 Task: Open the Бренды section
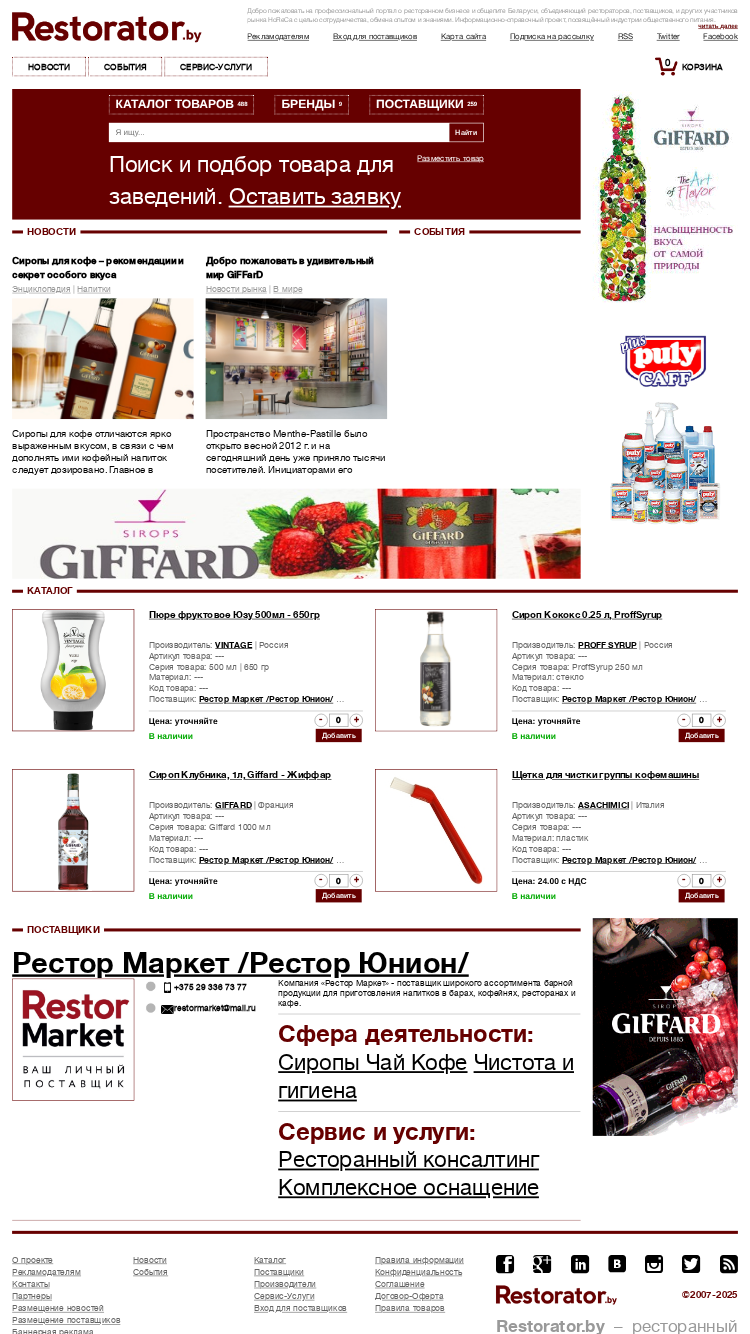click(311, 104)
